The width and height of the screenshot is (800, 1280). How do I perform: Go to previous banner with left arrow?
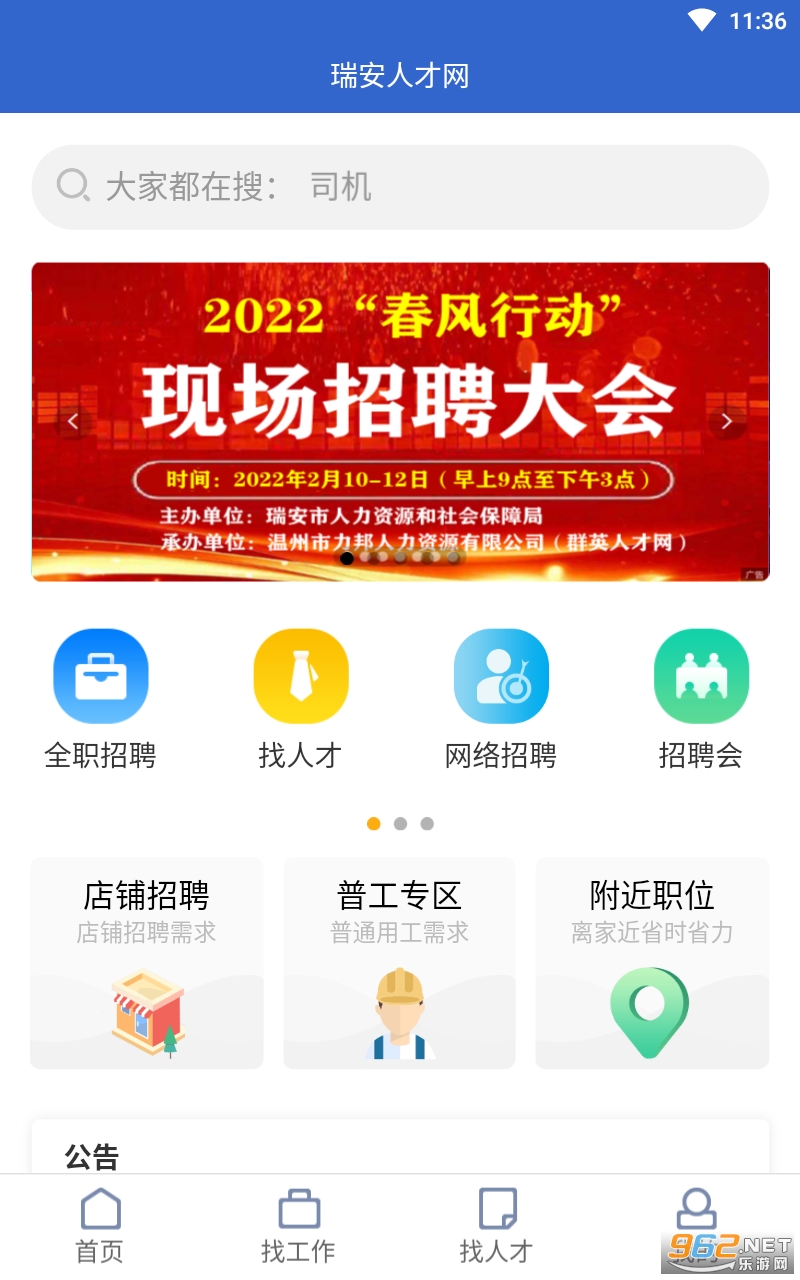point(72,421)
